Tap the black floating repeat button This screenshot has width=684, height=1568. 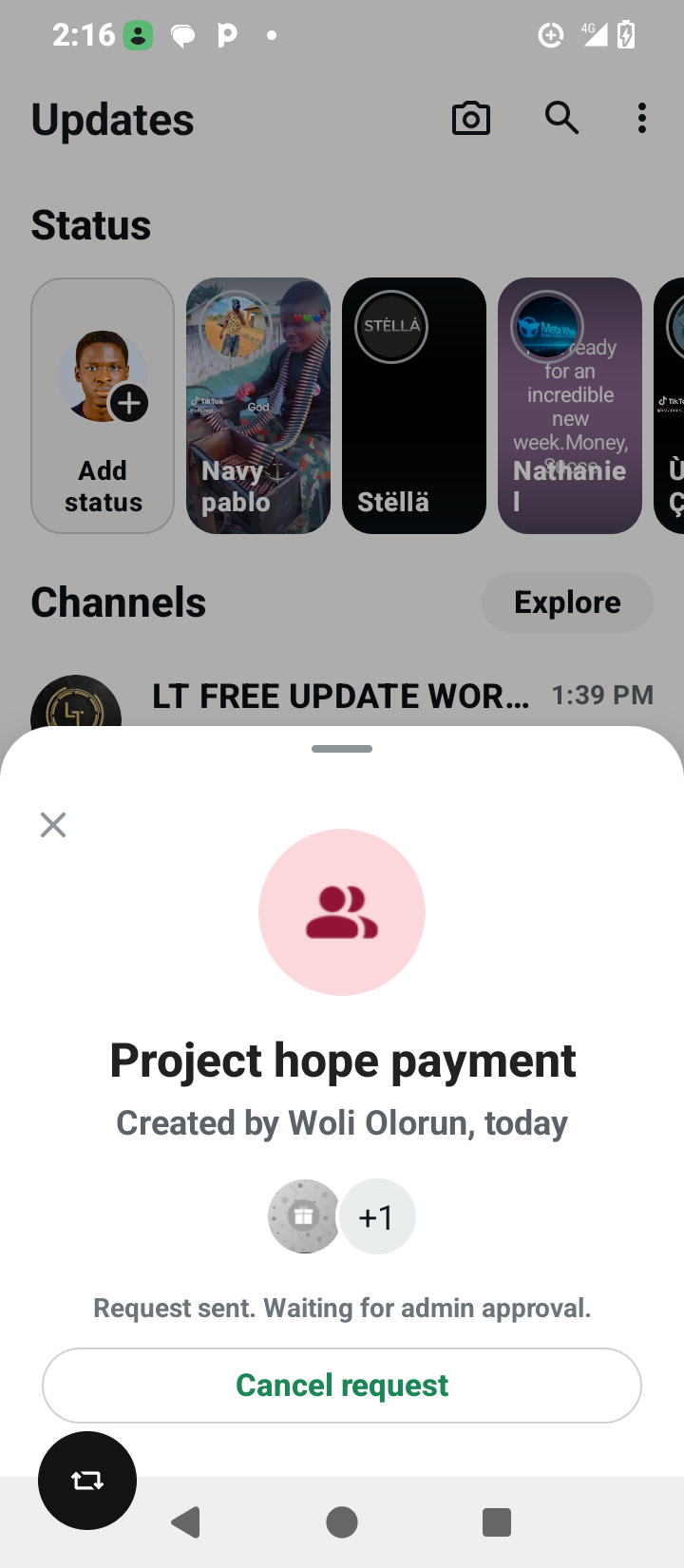click(x=87, y=1480)
